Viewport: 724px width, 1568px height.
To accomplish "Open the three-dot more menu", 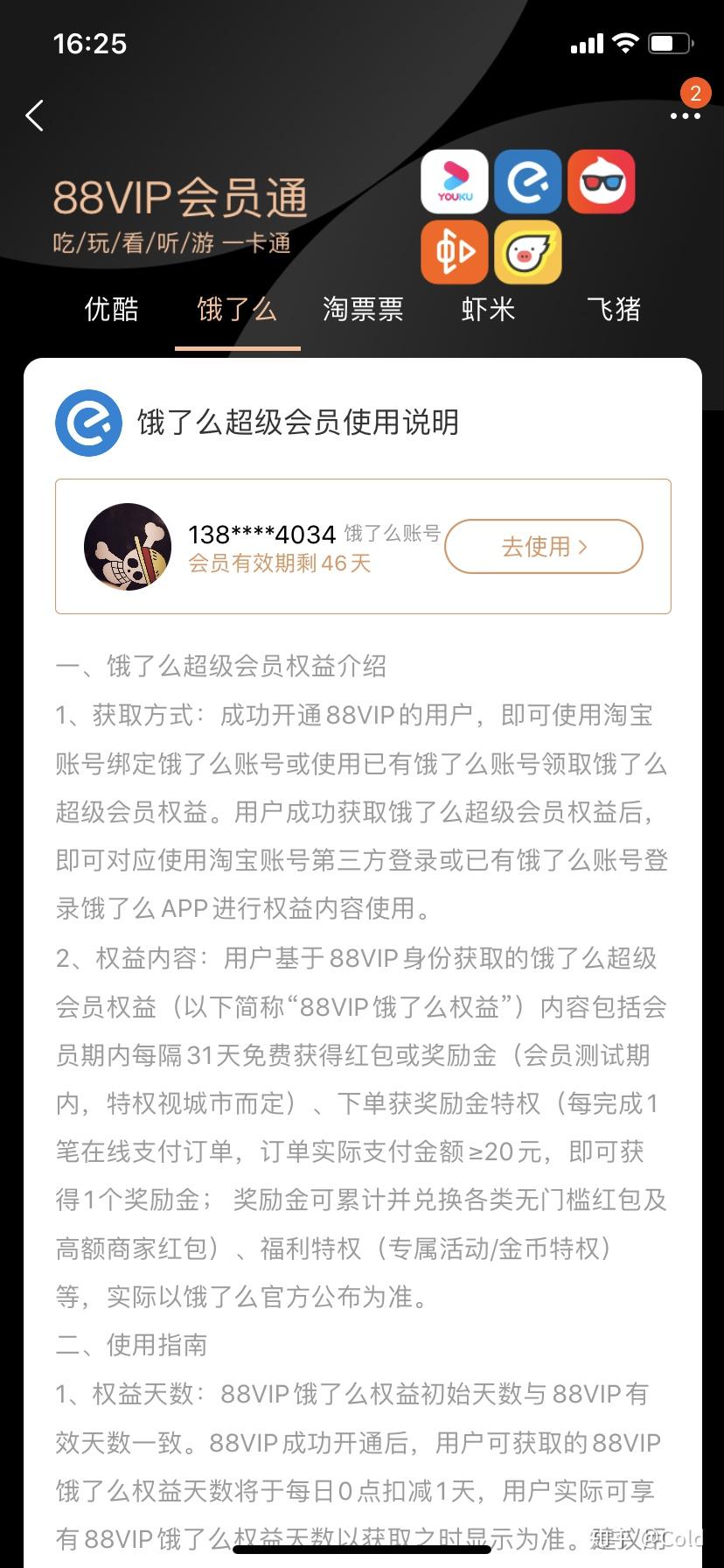I will tap(685, 115).
